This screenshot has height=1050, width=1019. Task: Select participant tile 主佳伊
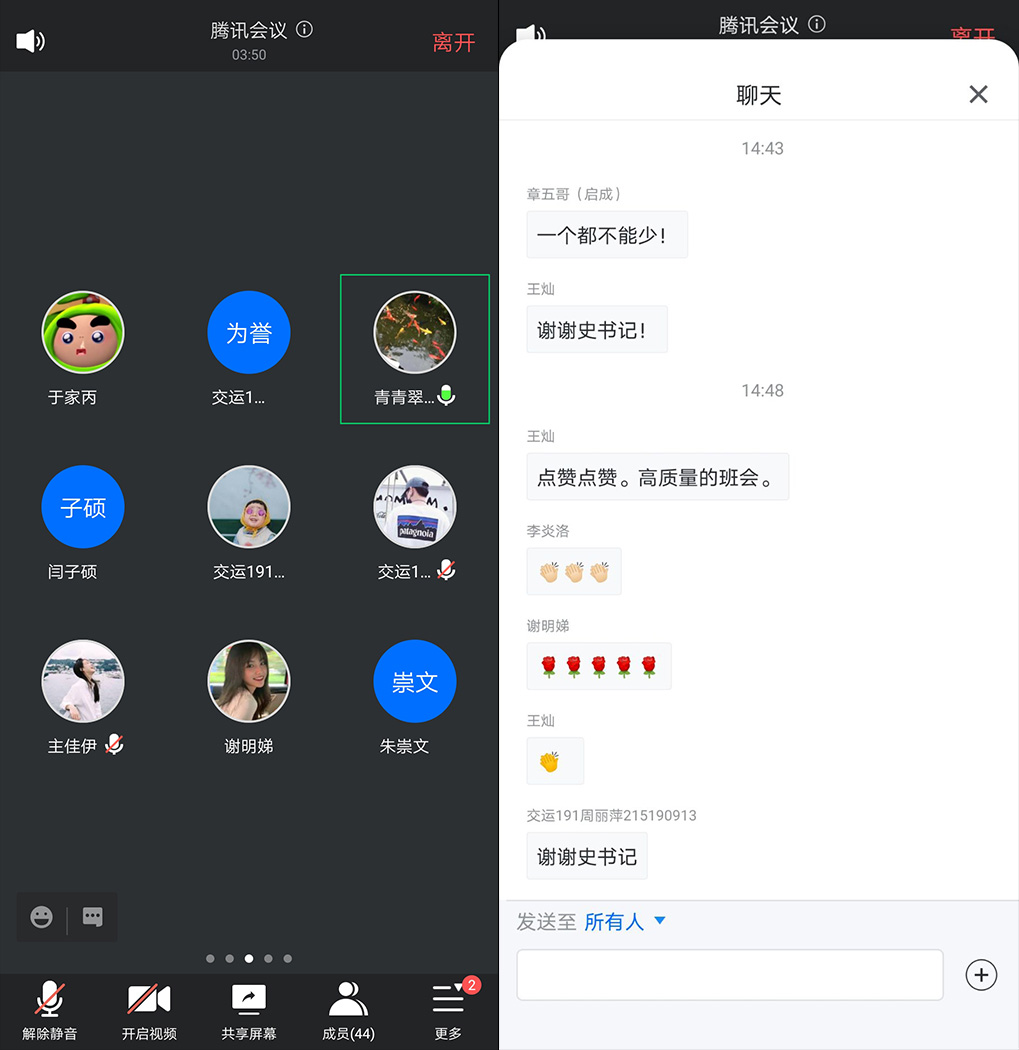click(x=83, y=695)
